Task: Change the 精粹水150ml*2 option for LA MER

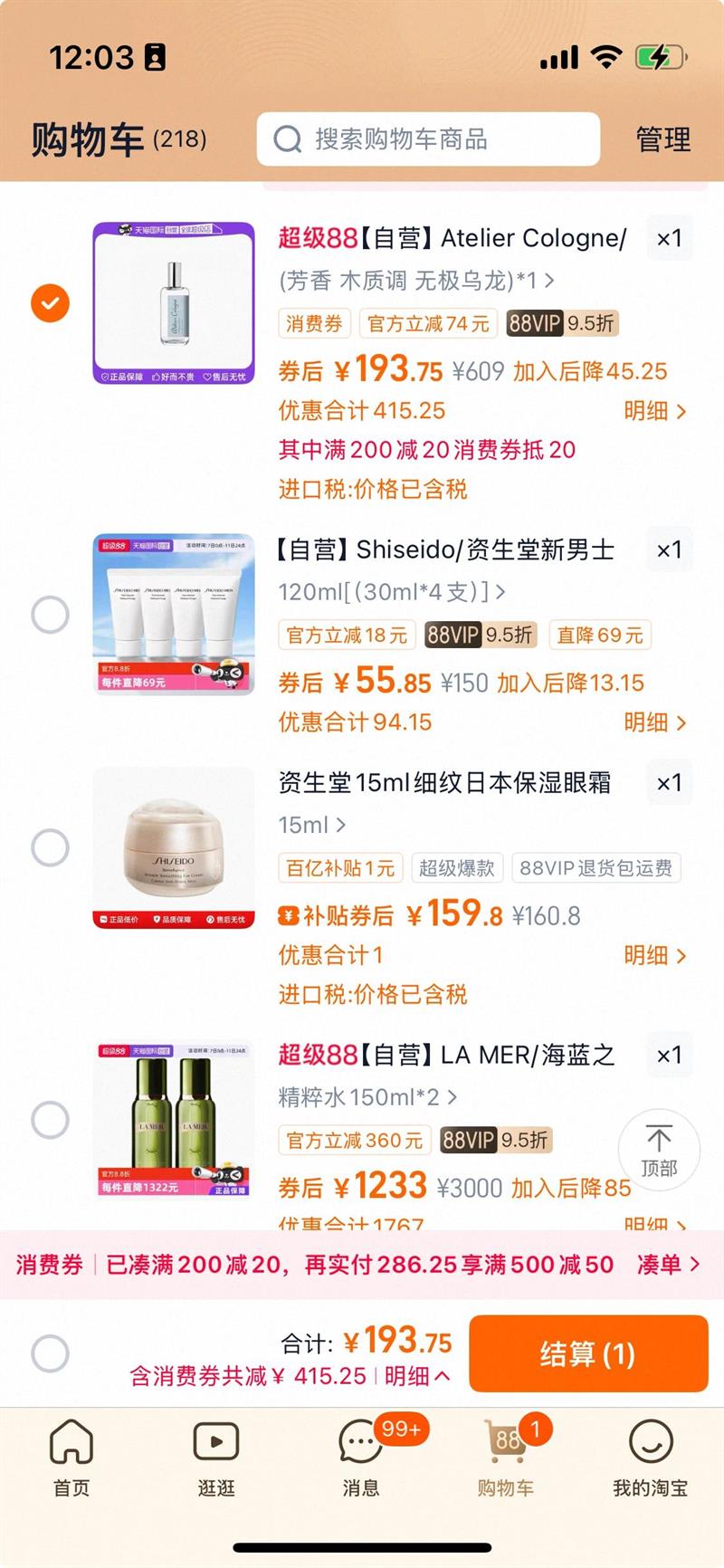Action: point(367,1097)
